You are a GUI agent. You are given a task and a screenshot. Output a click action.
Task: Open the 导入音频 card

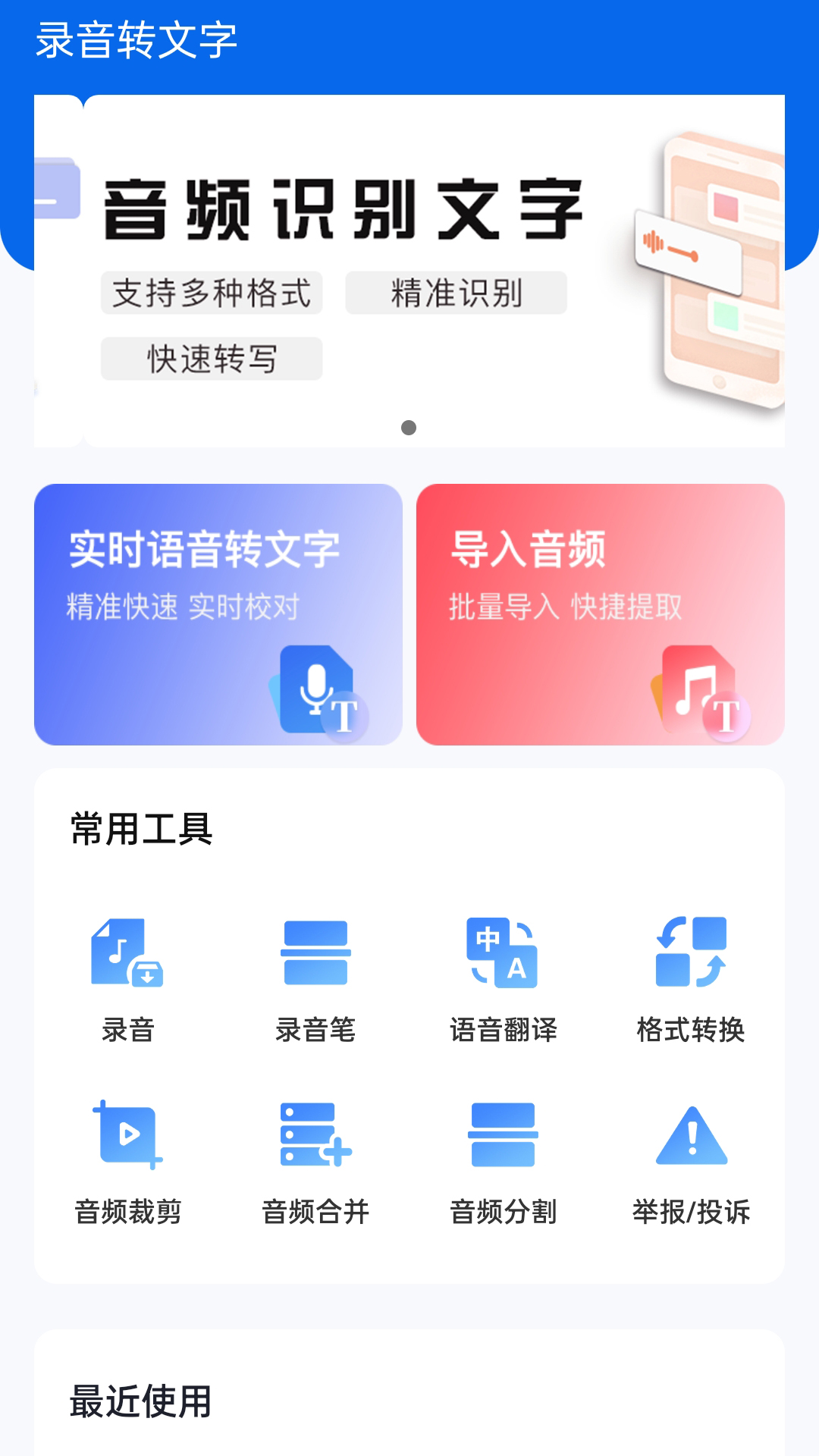pos(601,614)
